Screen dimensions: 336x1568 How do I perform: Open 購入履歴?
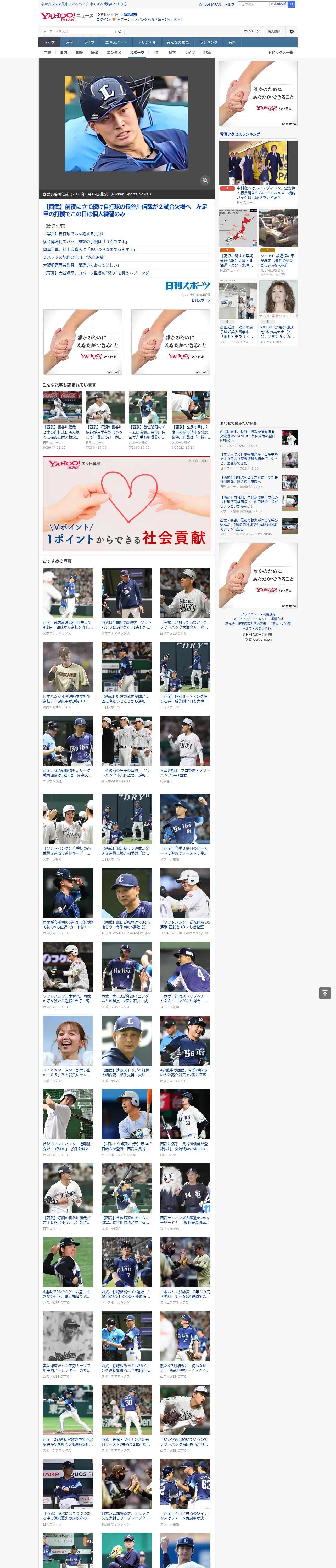click(x=274, y=32)
